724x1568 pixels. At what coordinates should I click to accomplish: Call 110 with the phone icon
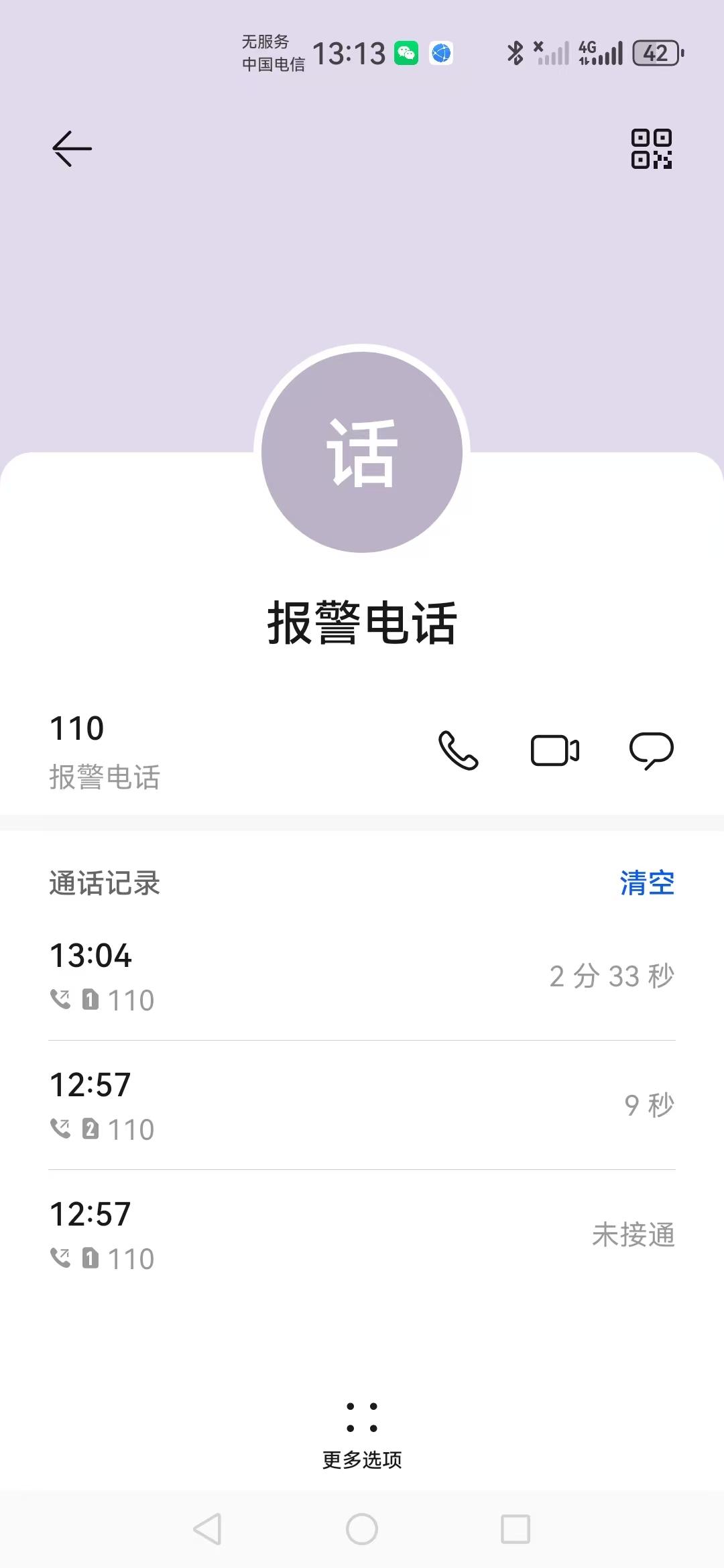[x=459, y=750]
